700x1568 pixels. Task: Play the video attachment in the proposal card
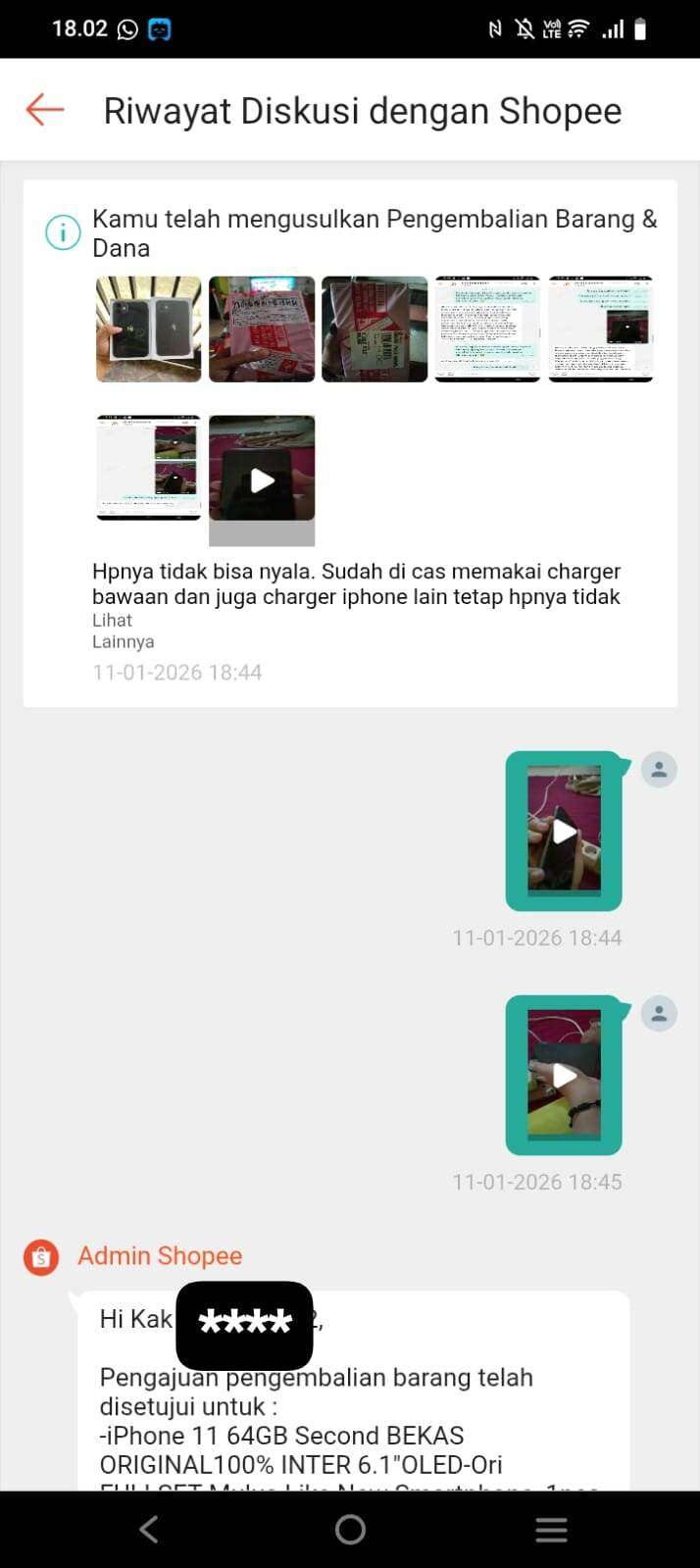click(x=262, y=480)
